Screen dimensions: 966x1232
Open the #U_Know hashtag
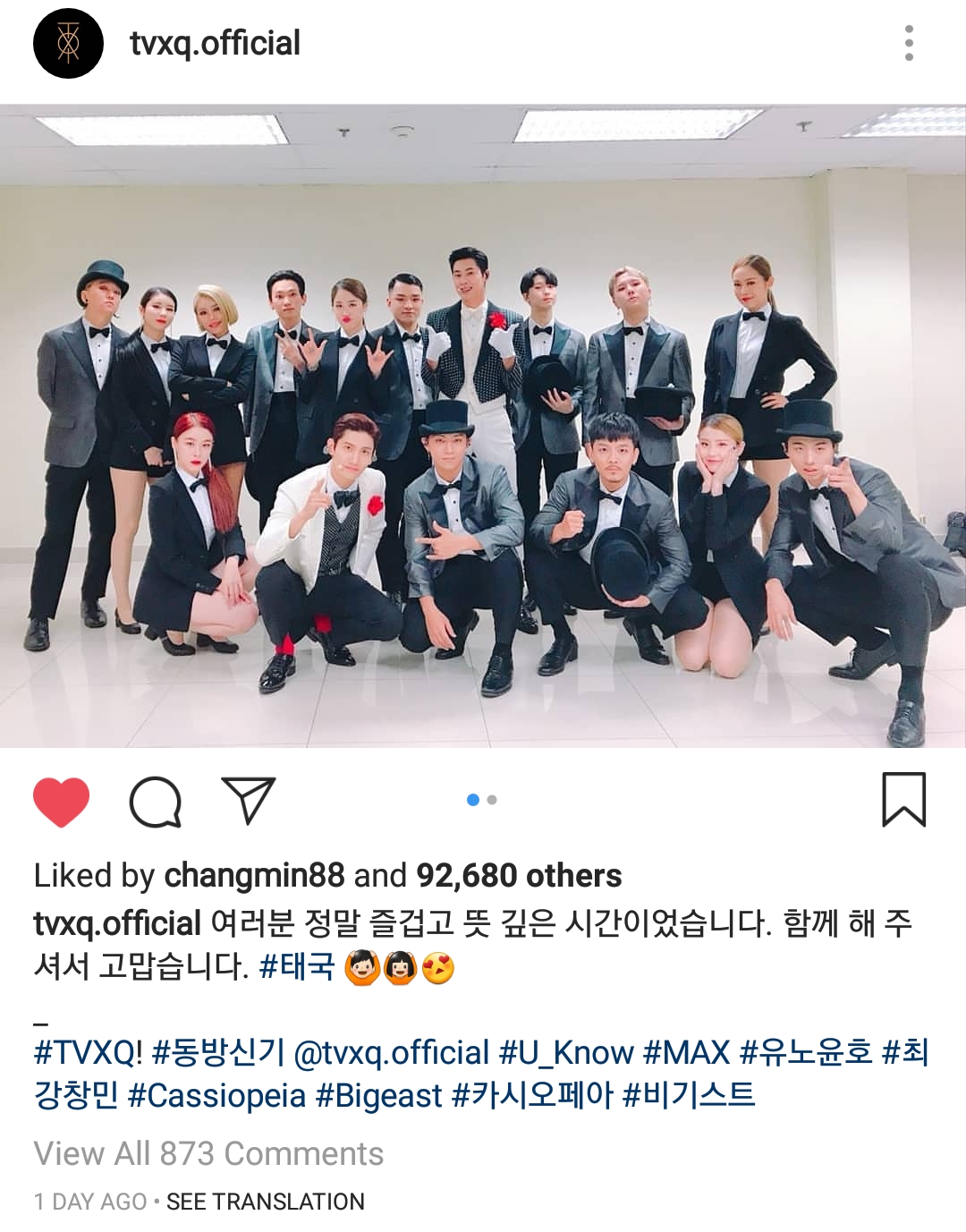565,1052
